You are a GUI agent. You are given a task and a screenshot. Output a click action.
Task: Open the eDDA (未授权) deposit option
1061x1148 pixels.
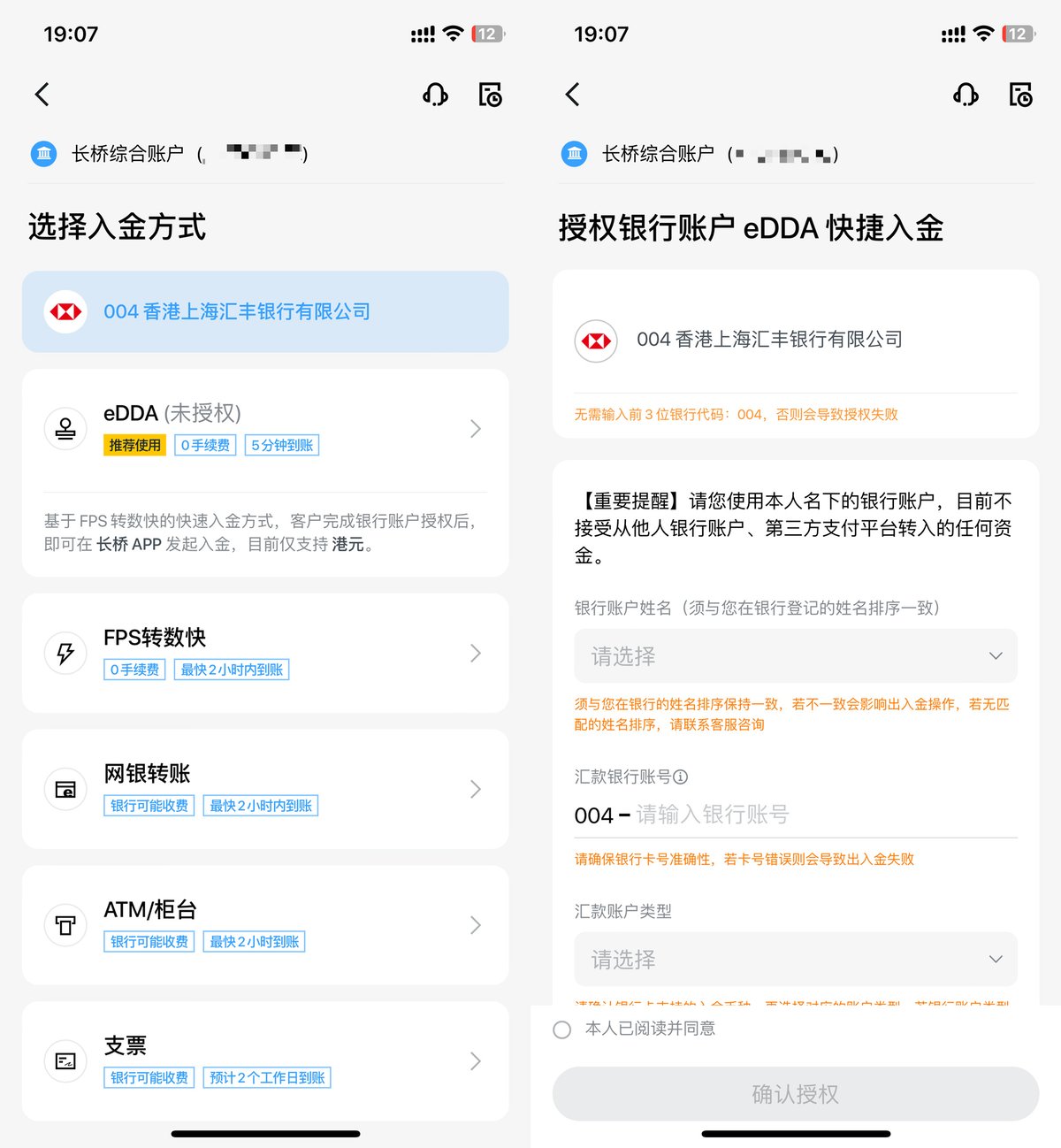(265, 429)
